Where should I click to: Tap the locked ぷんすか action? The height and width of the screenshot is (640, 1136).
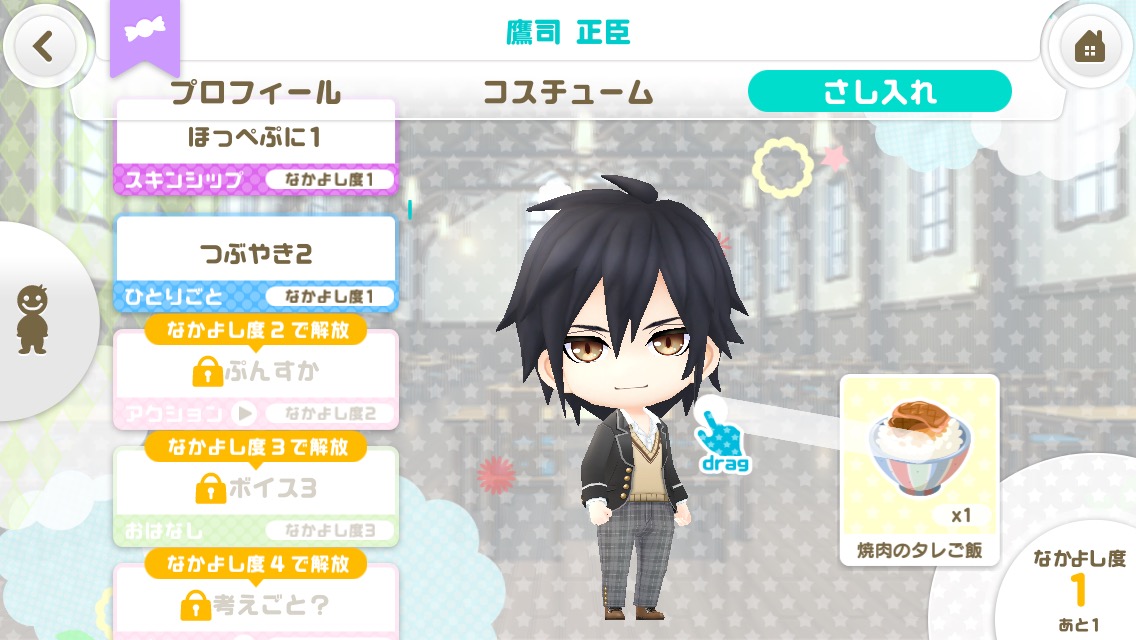[x=255, y=380]
